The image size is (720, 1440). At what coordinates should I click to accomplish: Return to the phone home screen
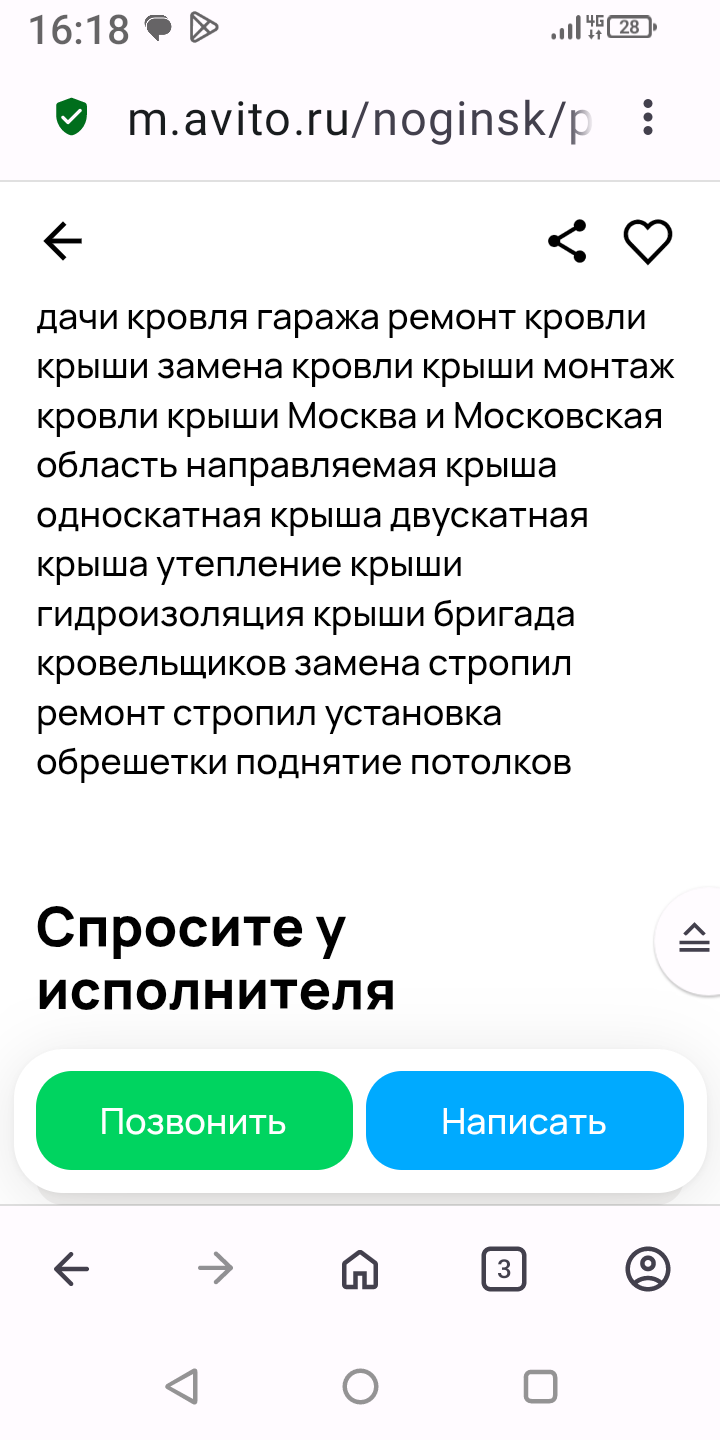point(360,1387)
